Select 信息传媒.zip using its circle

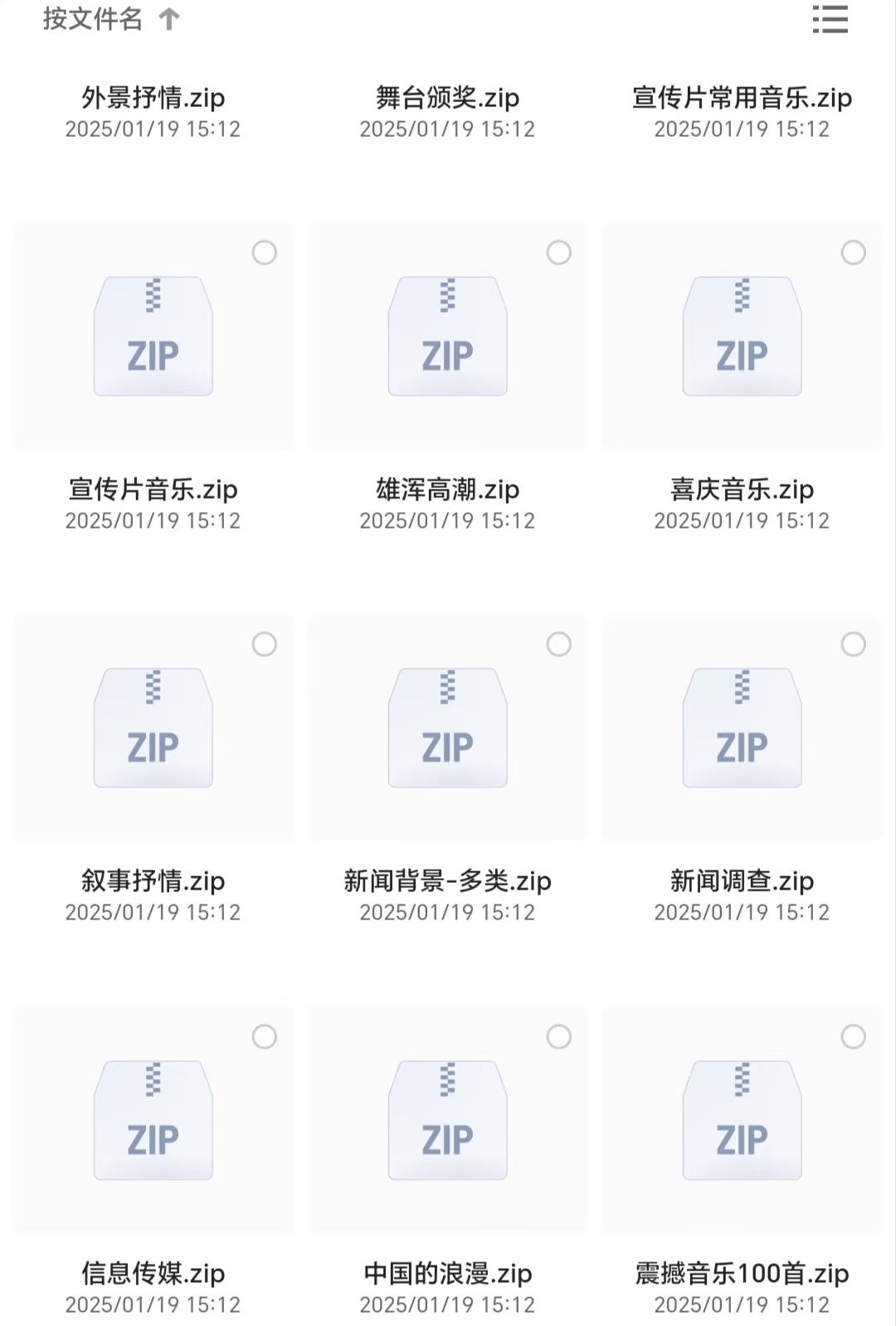pos(265,1036)
